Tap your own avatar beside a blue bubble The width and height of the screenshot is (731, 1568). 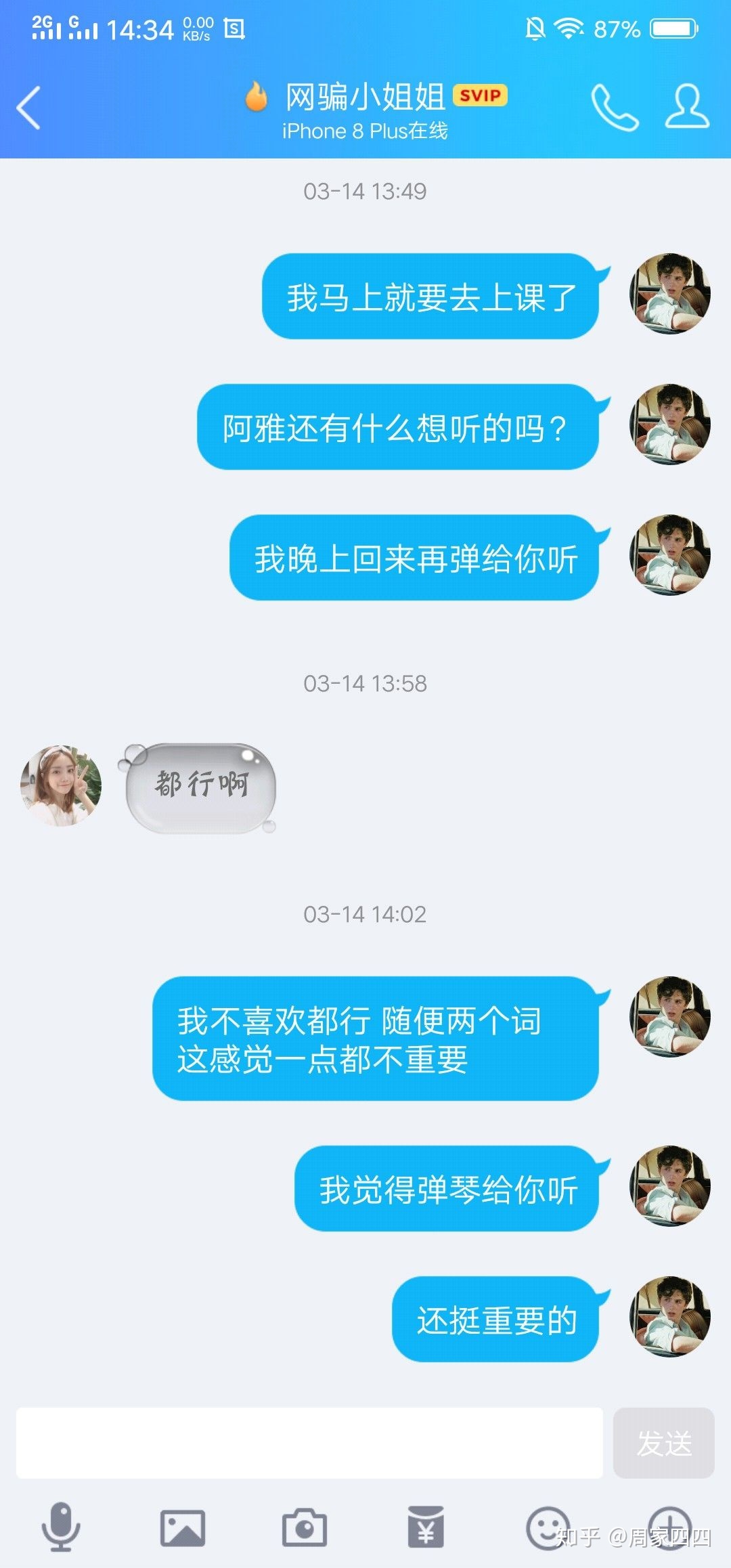(x=670, y=291)
